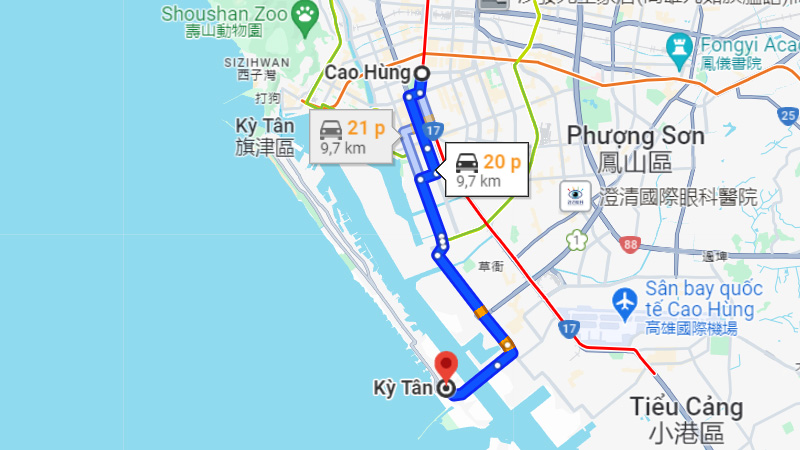Image resolution: width=800 pixels, height=450 pixels.
Task: Open the Sân bay quốc tế Cao Hùng marker
Action: [626, 300]
